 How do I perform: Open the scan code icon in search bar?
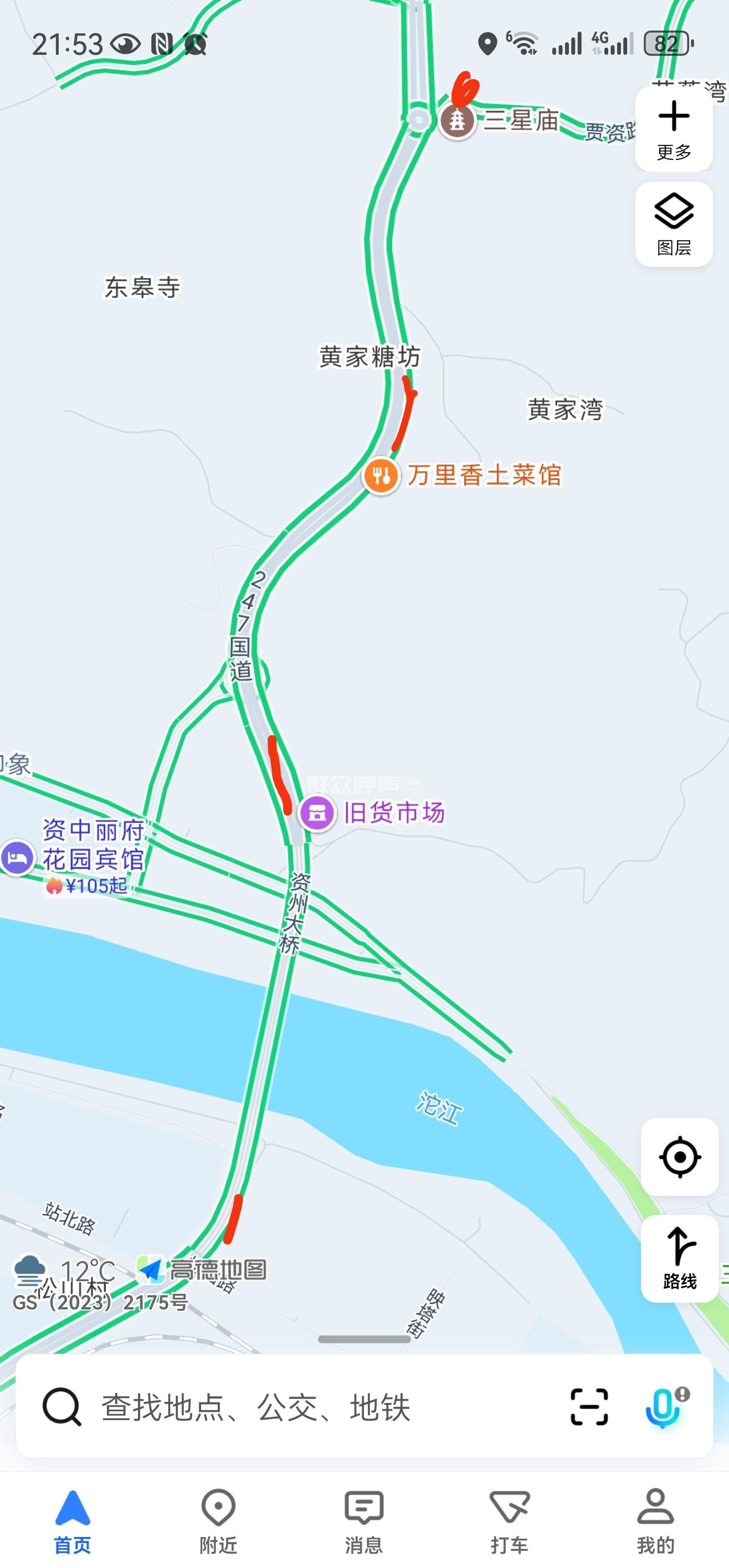click(589, 1407)
